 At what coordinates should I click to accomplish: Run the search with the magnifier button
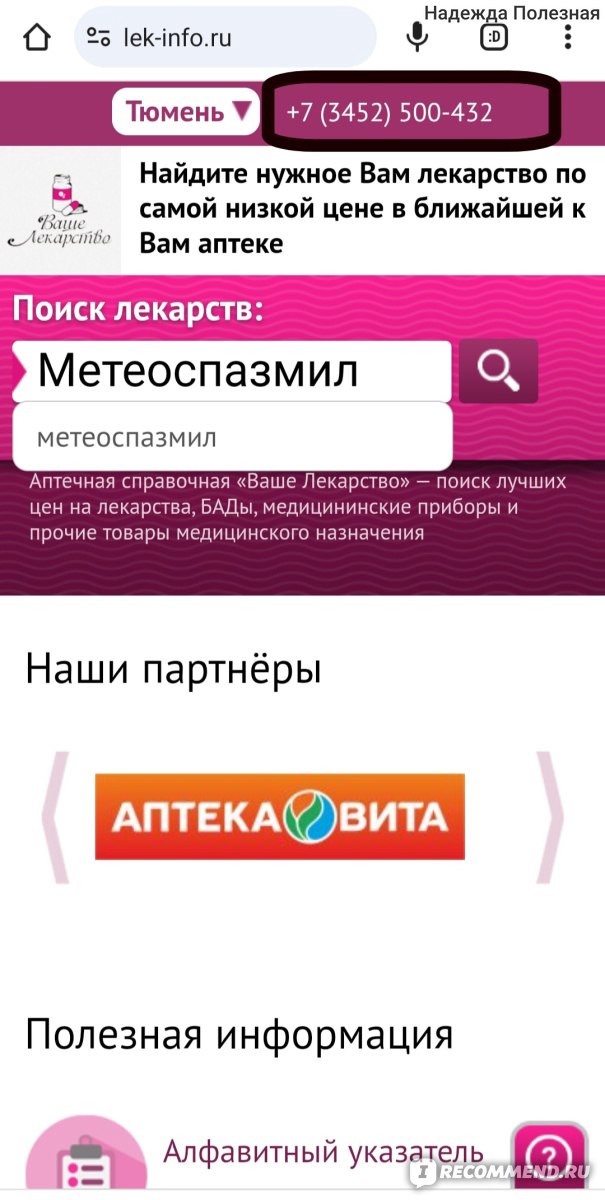[x=498, y=371]
